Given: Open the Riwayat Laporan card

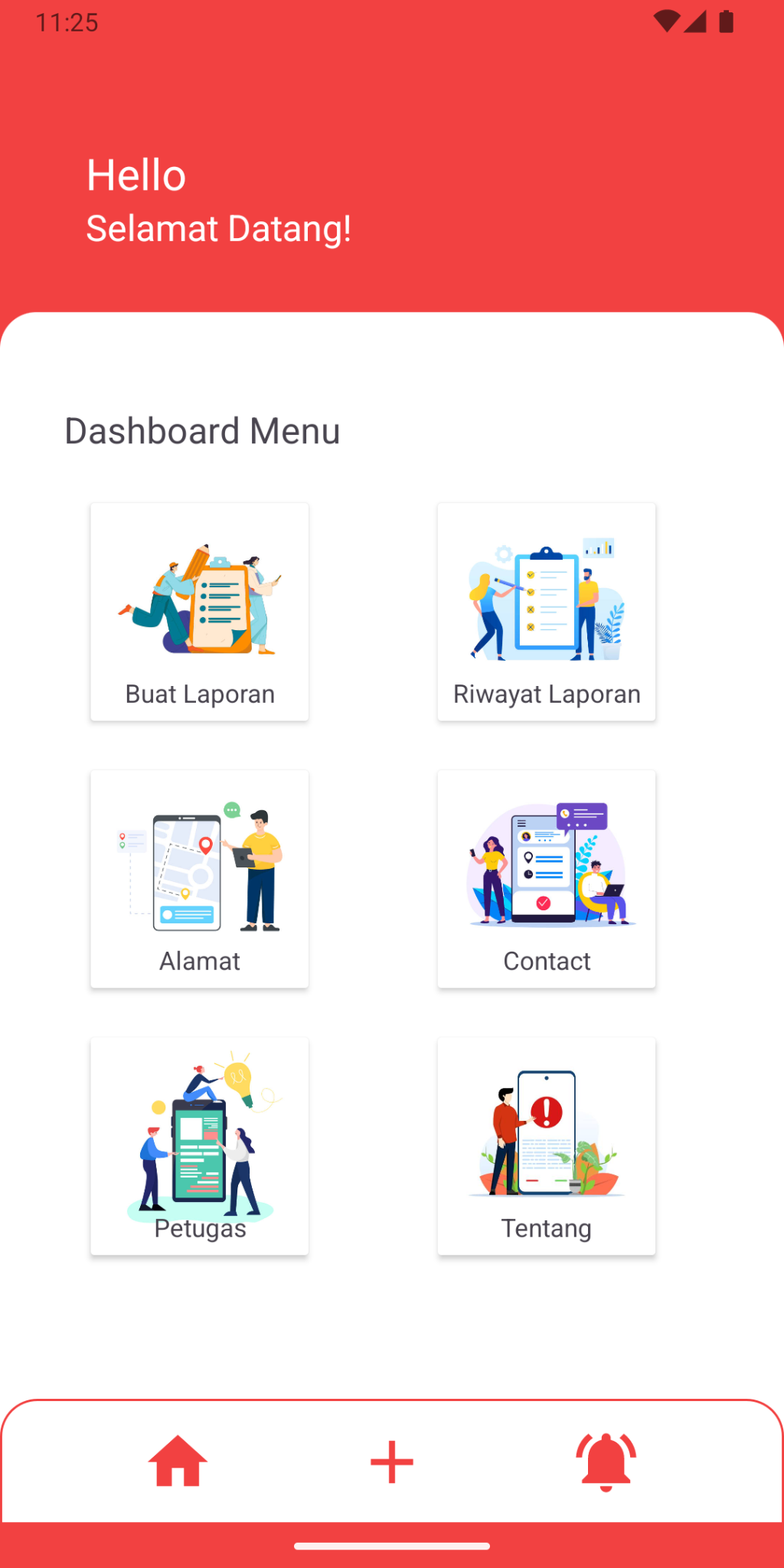Looking at the screenshot, I should tap(546, 611).
